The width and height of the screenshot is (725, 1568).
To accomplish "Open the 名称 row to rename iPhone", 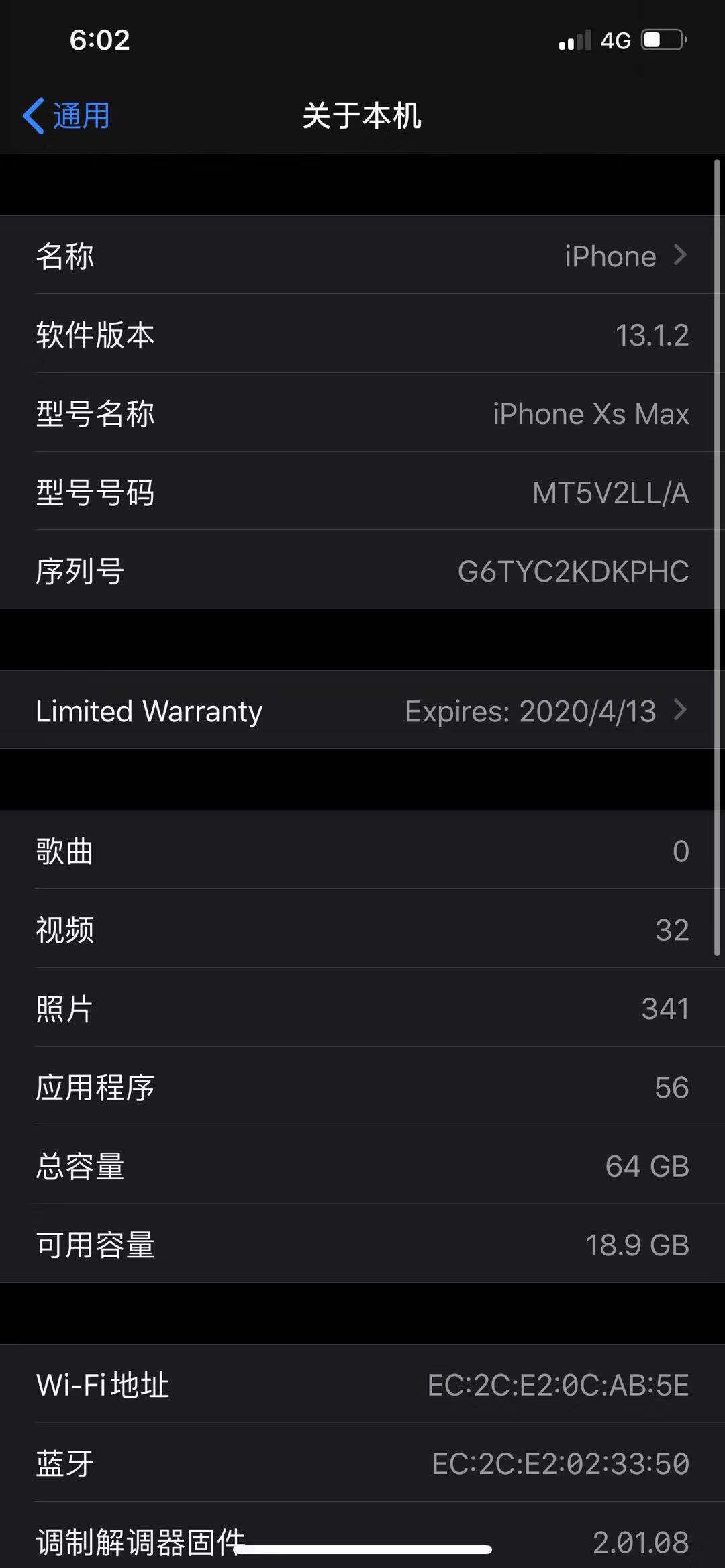I will pos(362,256).
